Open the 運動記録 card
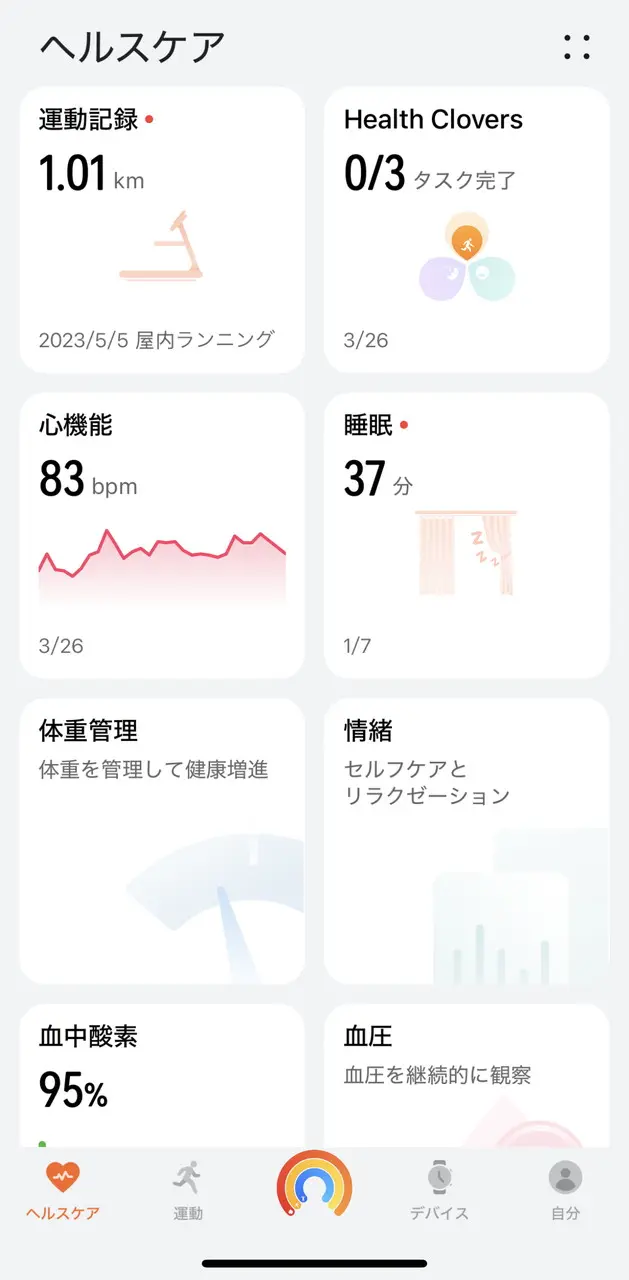The width and height of the screenshot is (629, 1280). (x=161, y=230)
